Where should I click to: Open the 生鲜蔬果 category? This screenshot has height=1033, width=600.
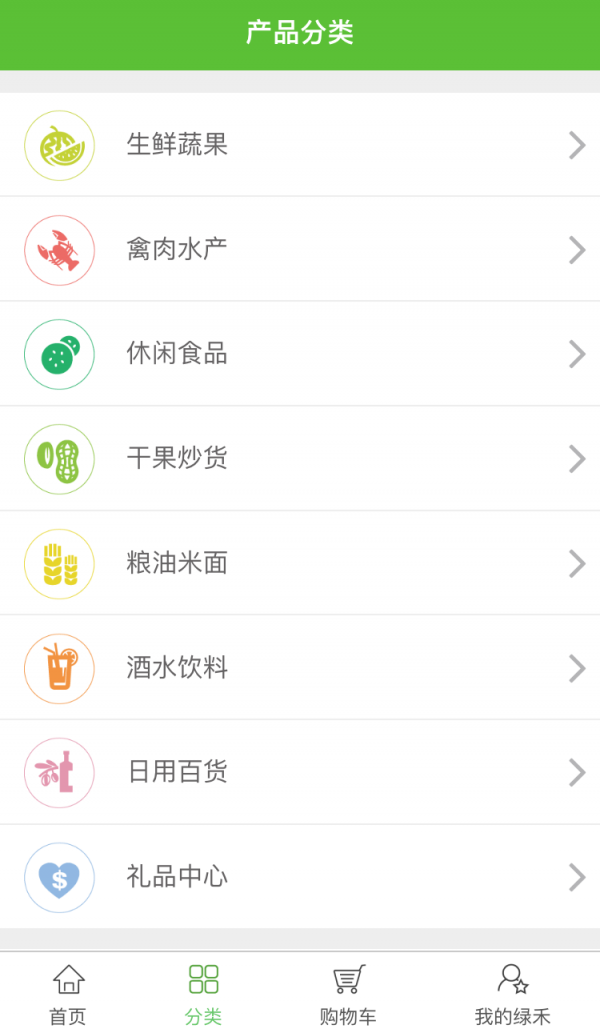click(300, 145)
